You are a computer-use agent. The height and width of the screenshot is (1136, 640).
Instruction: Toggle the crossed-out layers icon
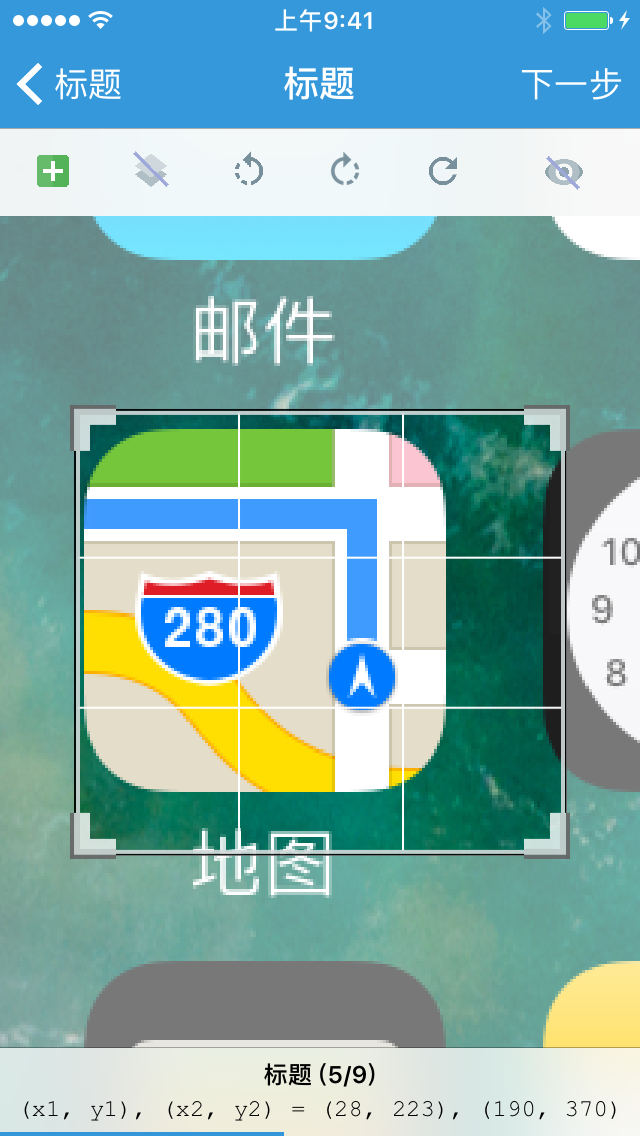151,172
